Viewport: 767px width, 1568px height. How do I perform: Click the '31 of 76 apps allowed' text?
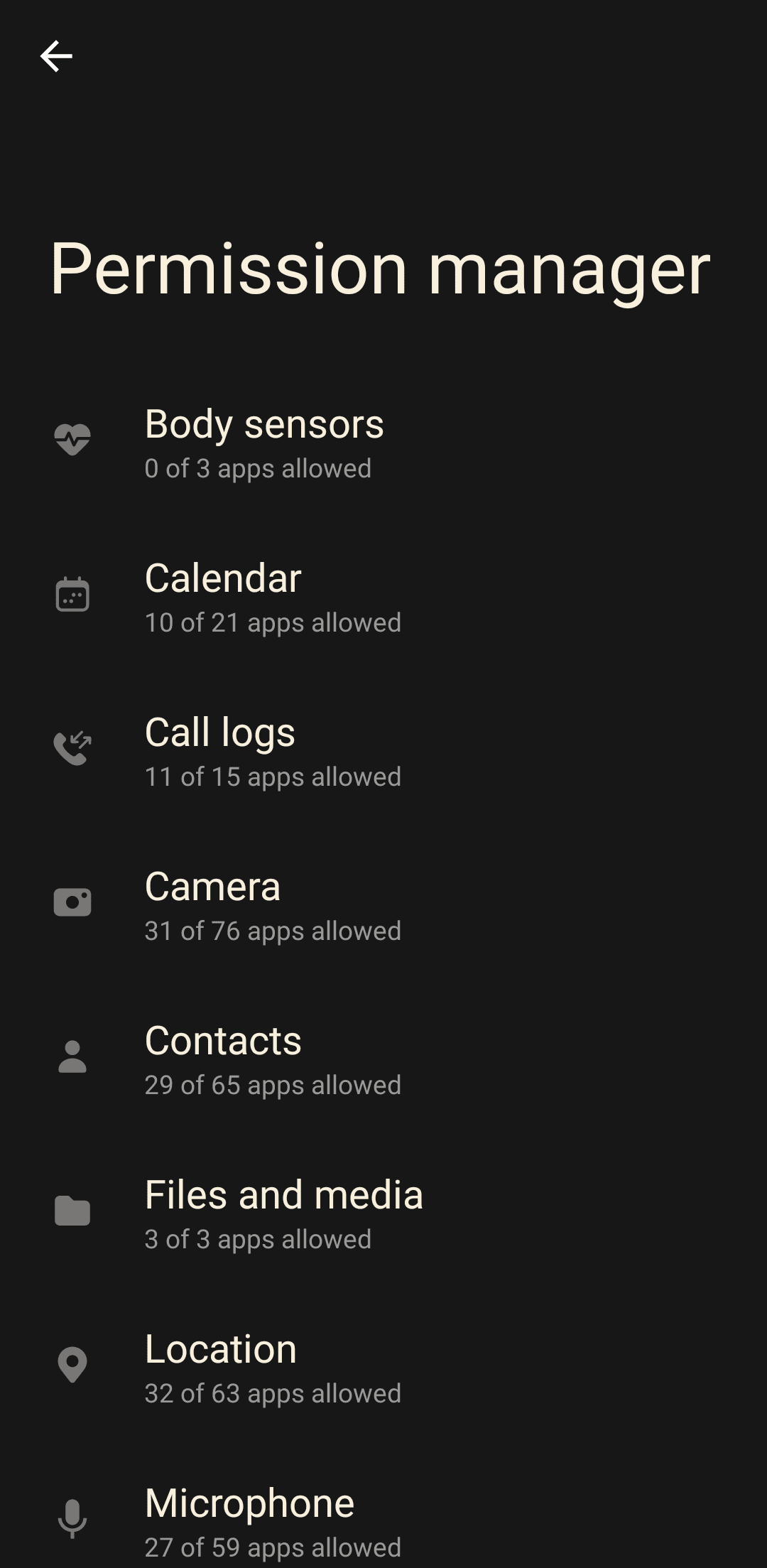coord(273,931)
